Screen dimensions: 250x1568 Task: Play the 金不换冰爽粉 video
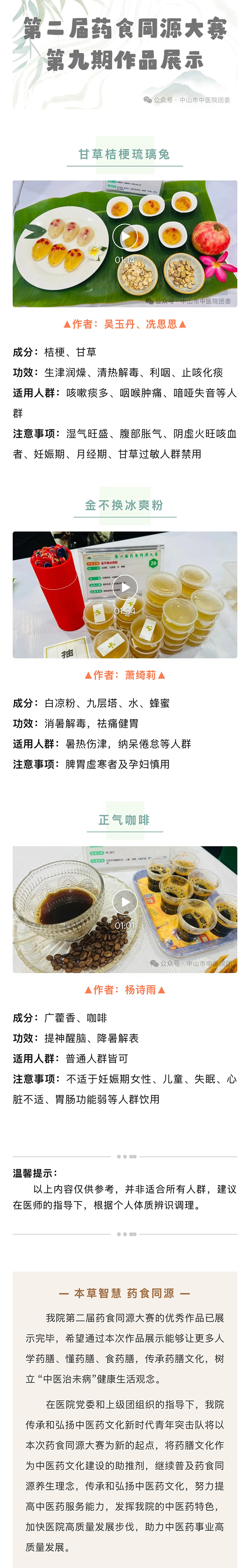click(x=125, y=587)
